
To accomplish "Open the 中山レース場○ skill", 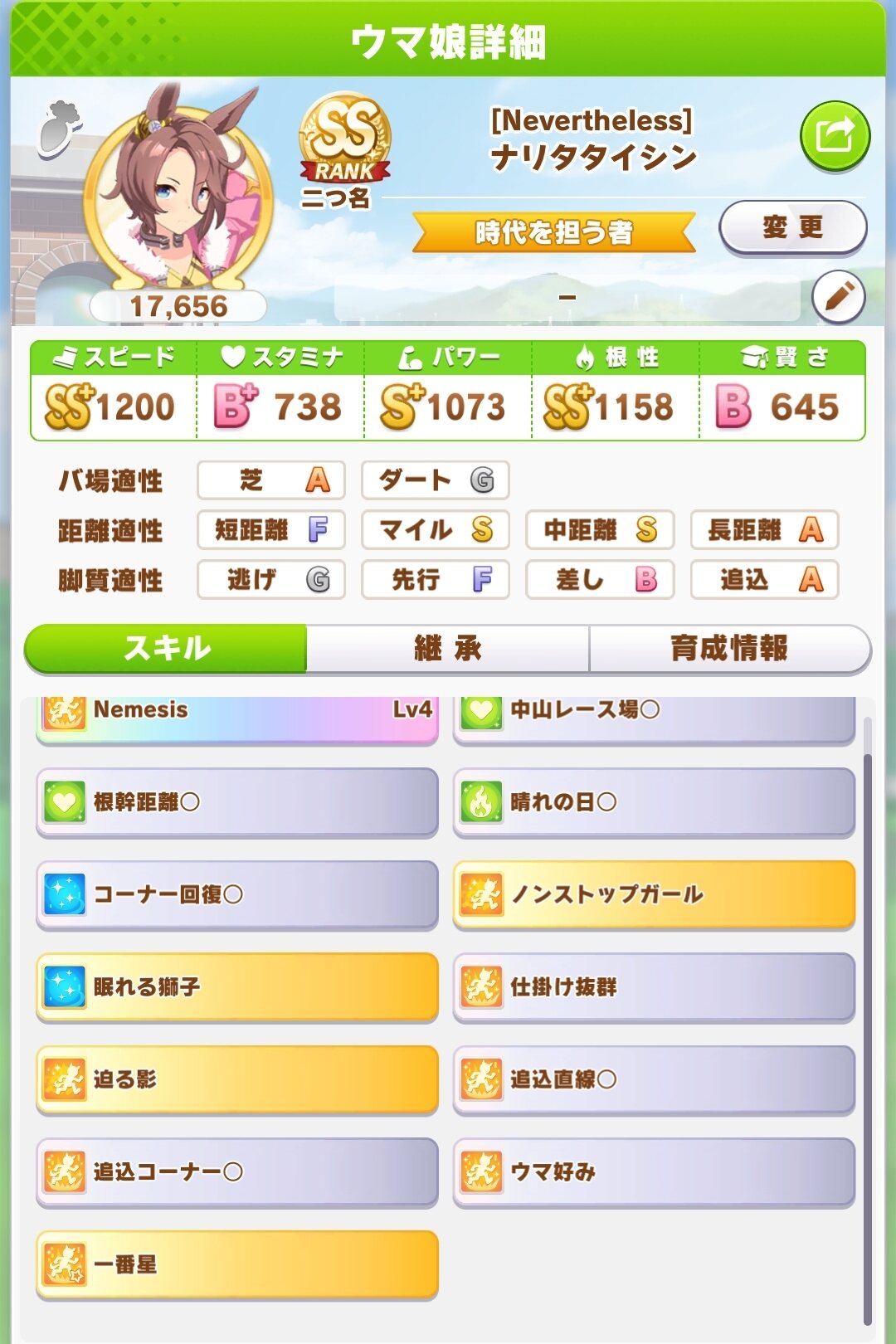I will pyautogui.click(x=654, y=715).
